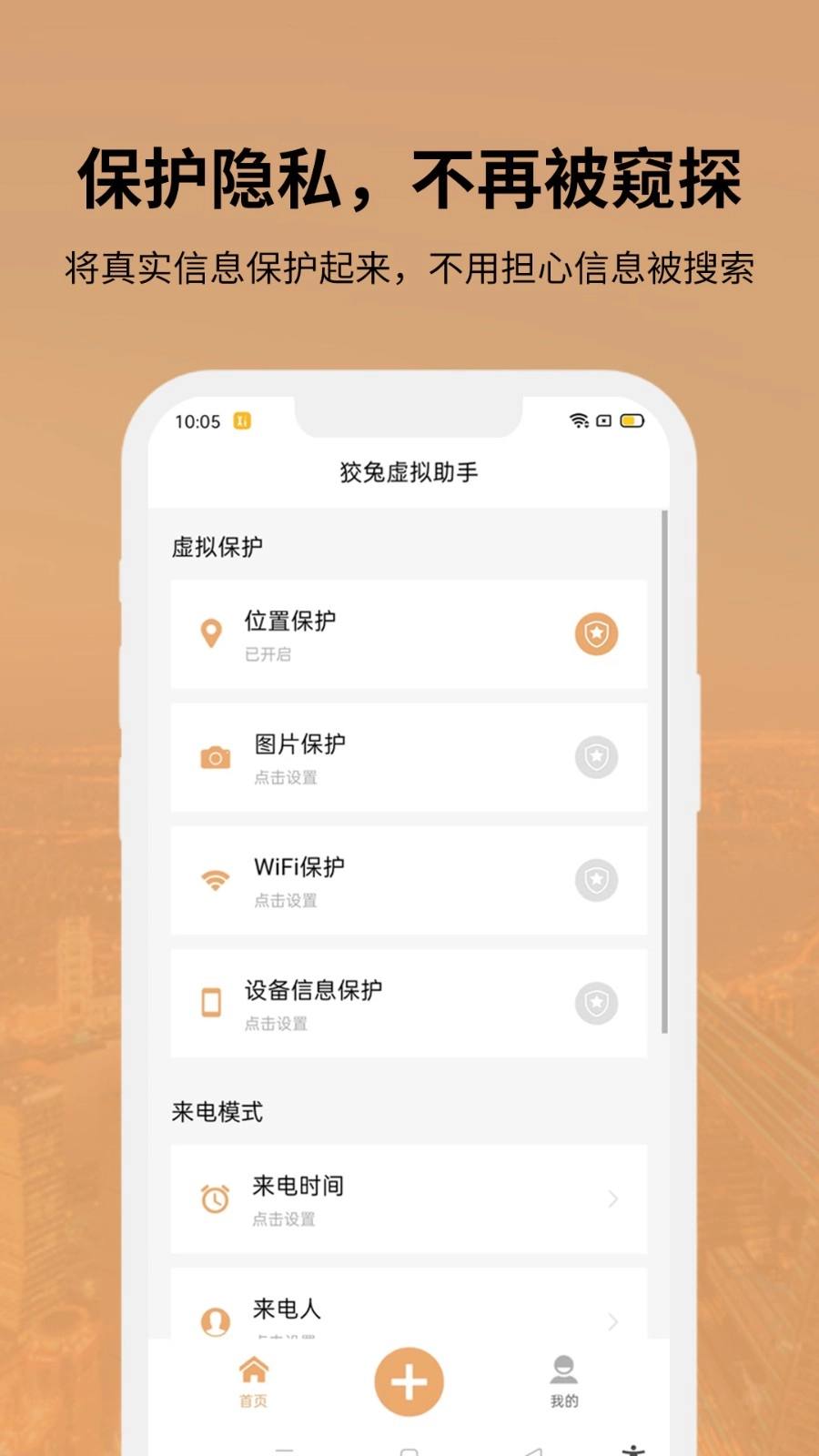Click the orange plus button in bottom bar
The width and height of the screenshot is (819, 1456).
409,1381
